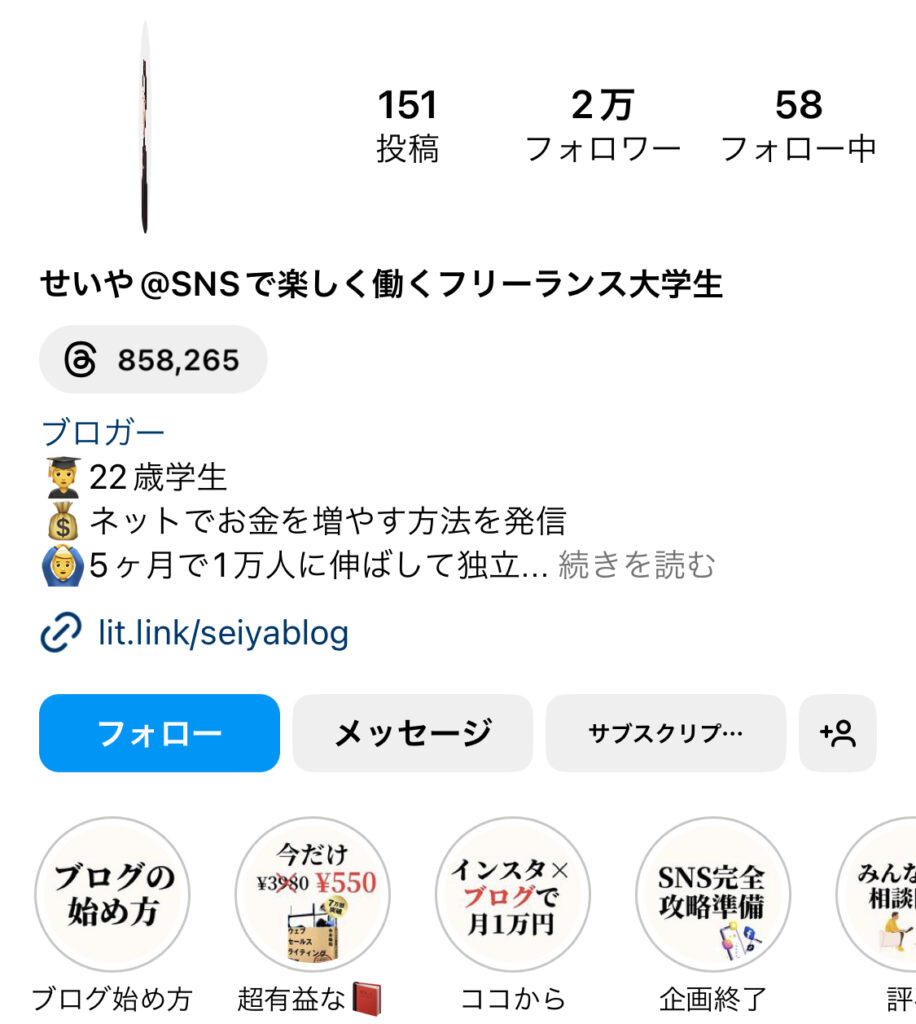Open the 超有益な story highlight
Screen dimensions: 916x1024
tap(312, 894)
